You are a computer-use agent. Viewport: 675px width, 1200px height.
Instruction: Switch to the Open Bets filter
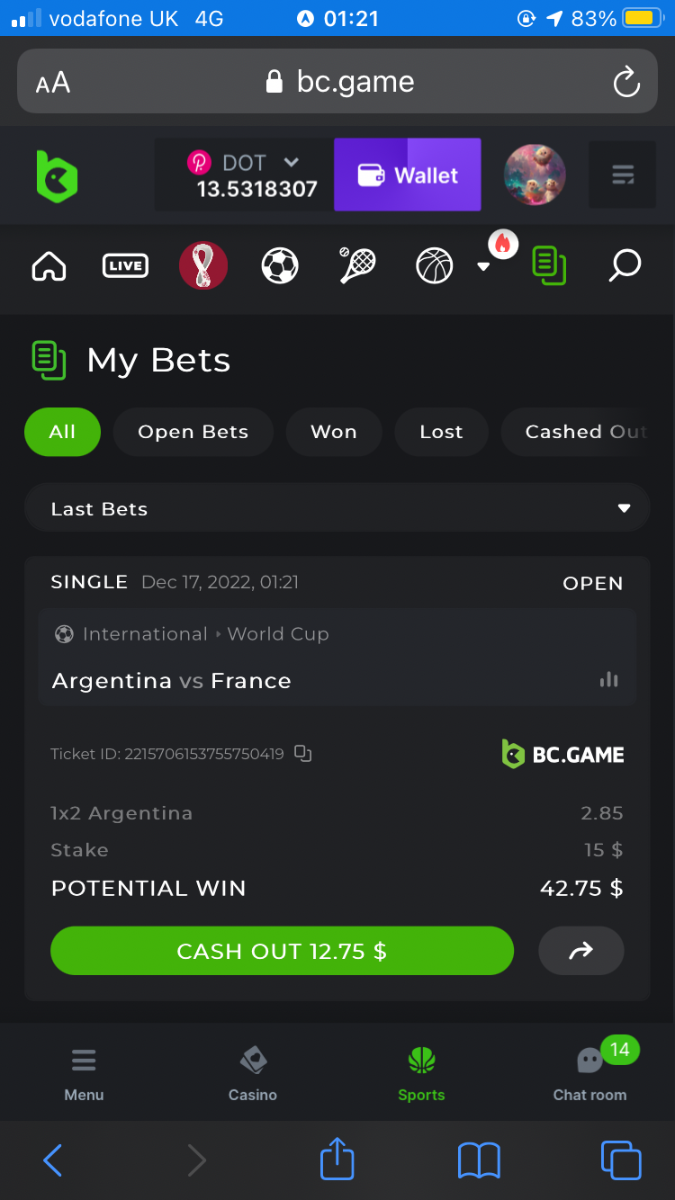point(193,432)
